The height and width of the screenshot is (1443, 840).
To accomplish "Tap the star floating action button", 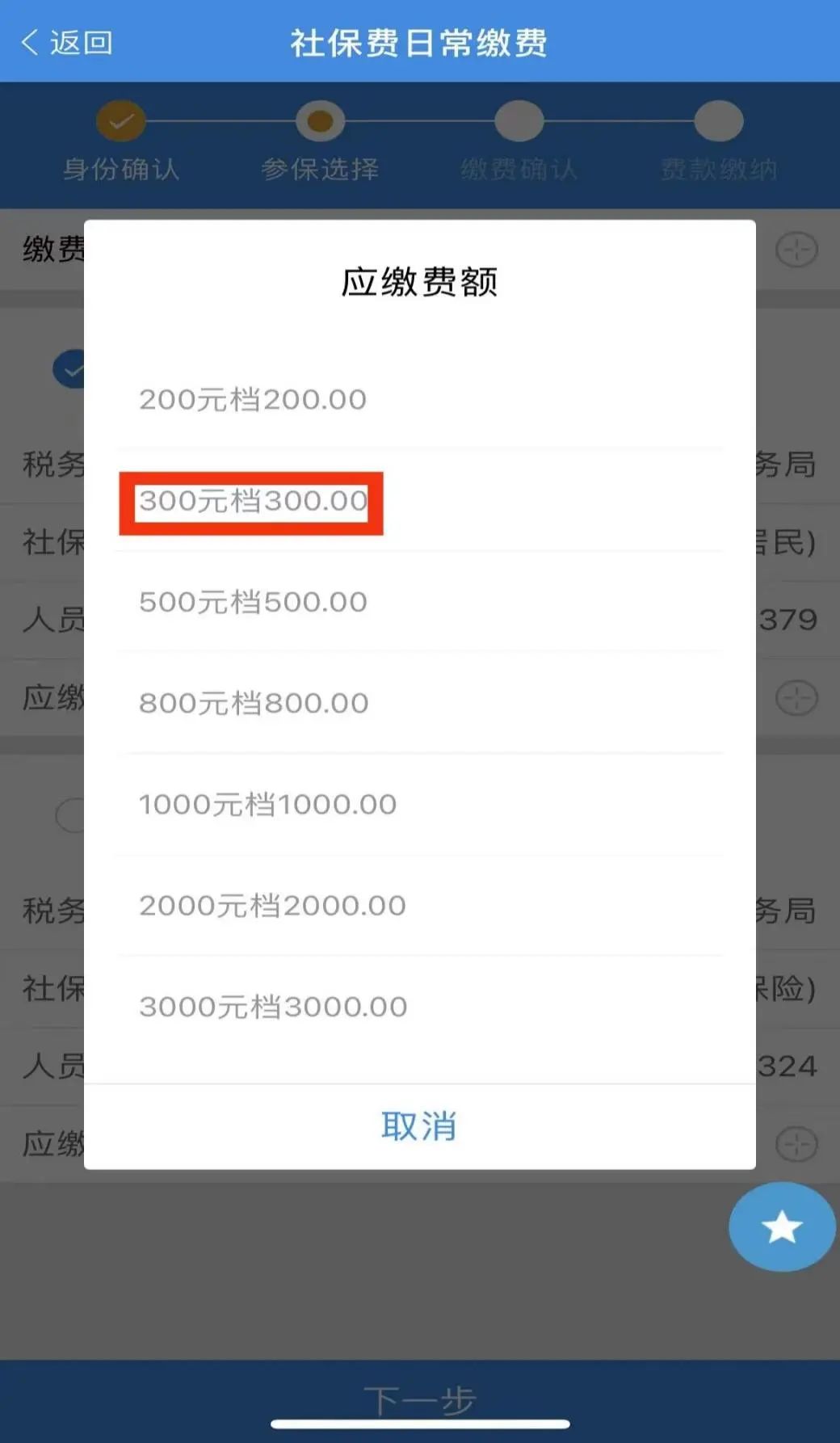I will coord(782,1226).
